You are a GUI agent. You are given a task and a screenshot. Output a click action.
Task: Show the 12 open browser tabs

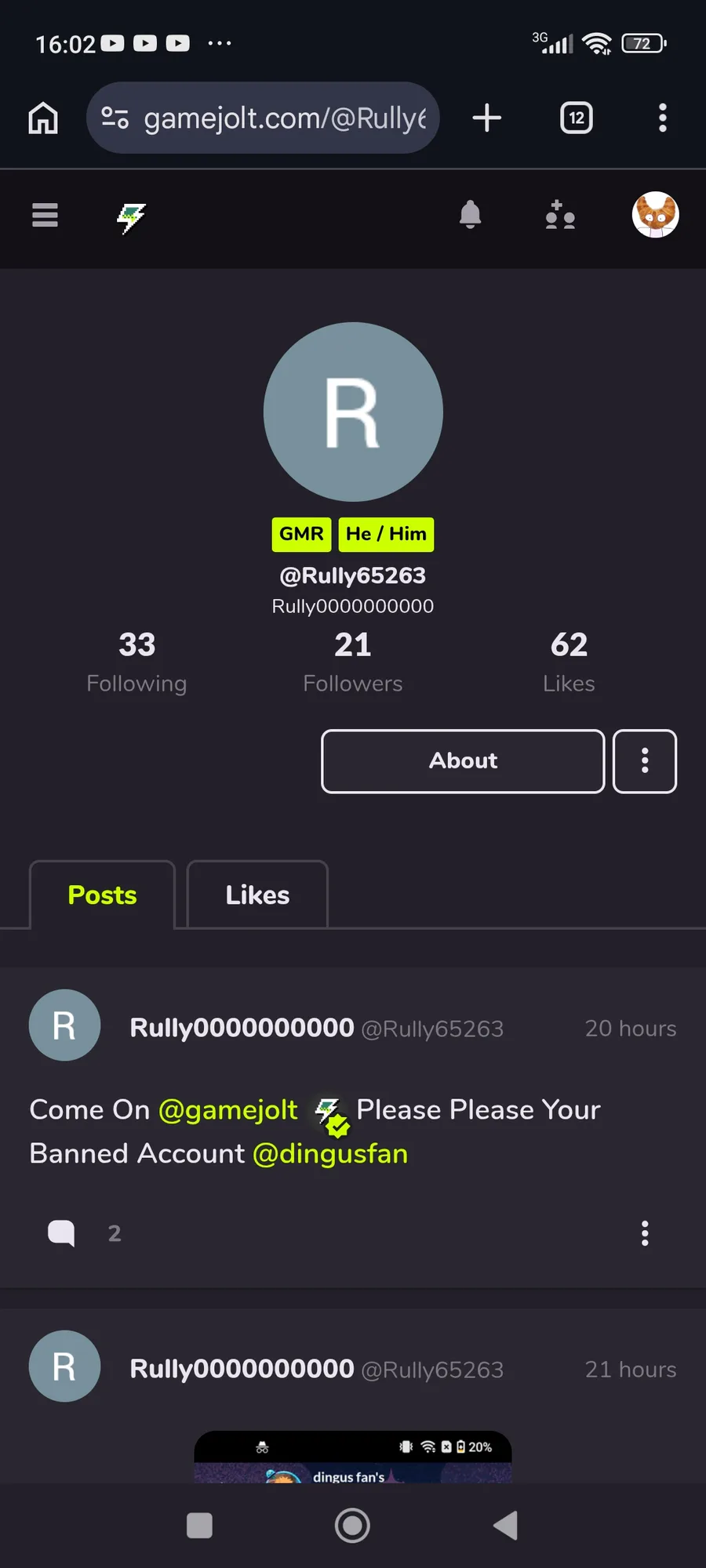click(x=577, y=118)
